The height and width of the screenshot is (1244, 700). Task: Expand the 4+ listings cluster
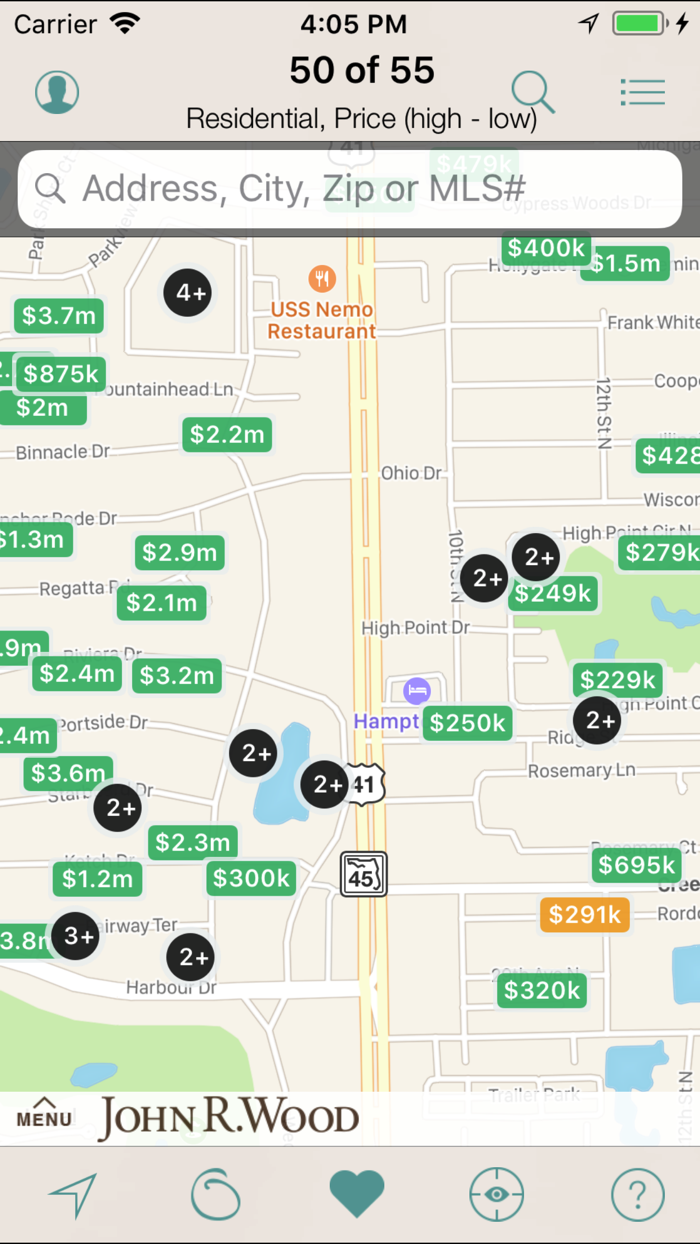pyautogui.click(x=188, y=293)
